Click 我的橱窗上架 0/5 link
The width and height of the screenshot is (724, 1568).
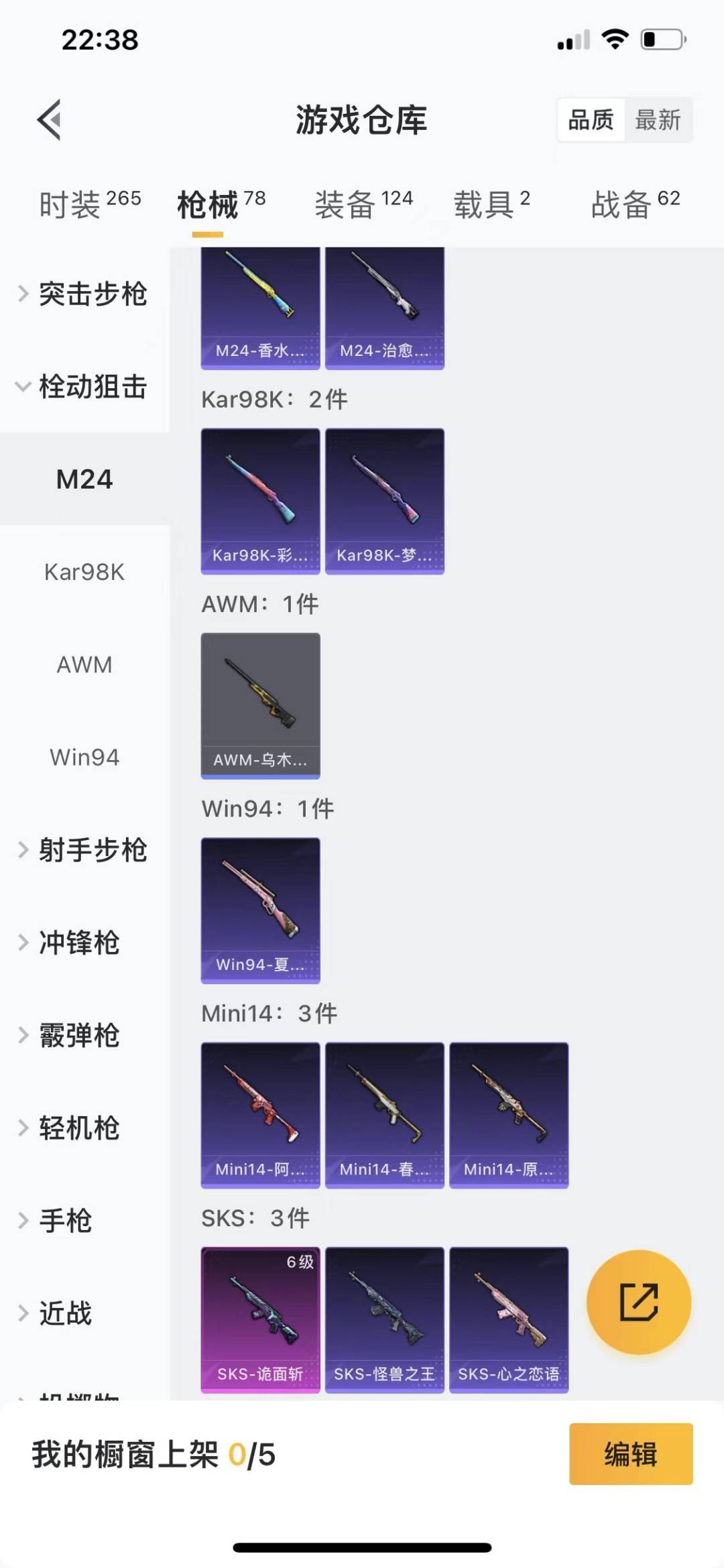[154, 1455]
